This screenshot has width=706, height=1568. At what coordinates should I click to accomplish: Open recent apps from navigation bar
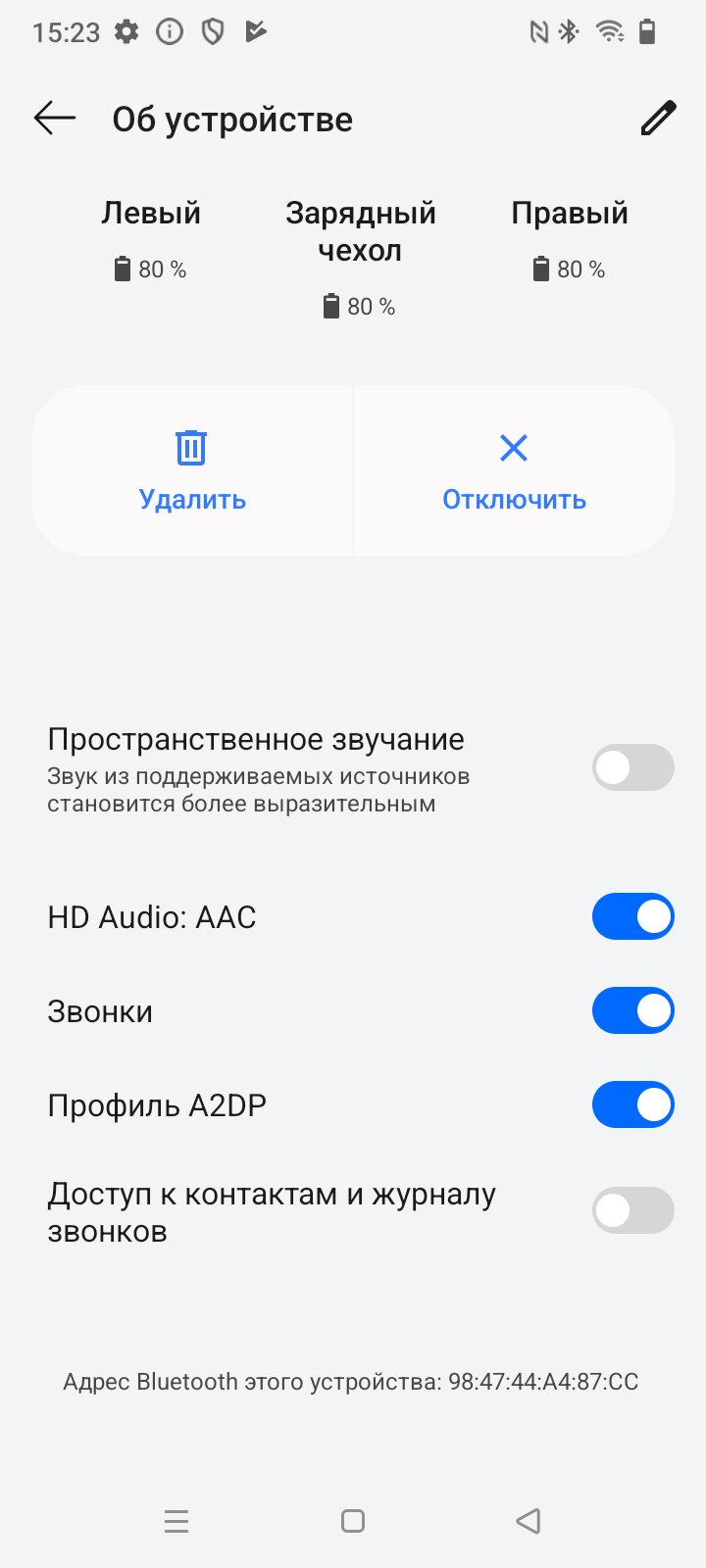tap(176, 1521)
